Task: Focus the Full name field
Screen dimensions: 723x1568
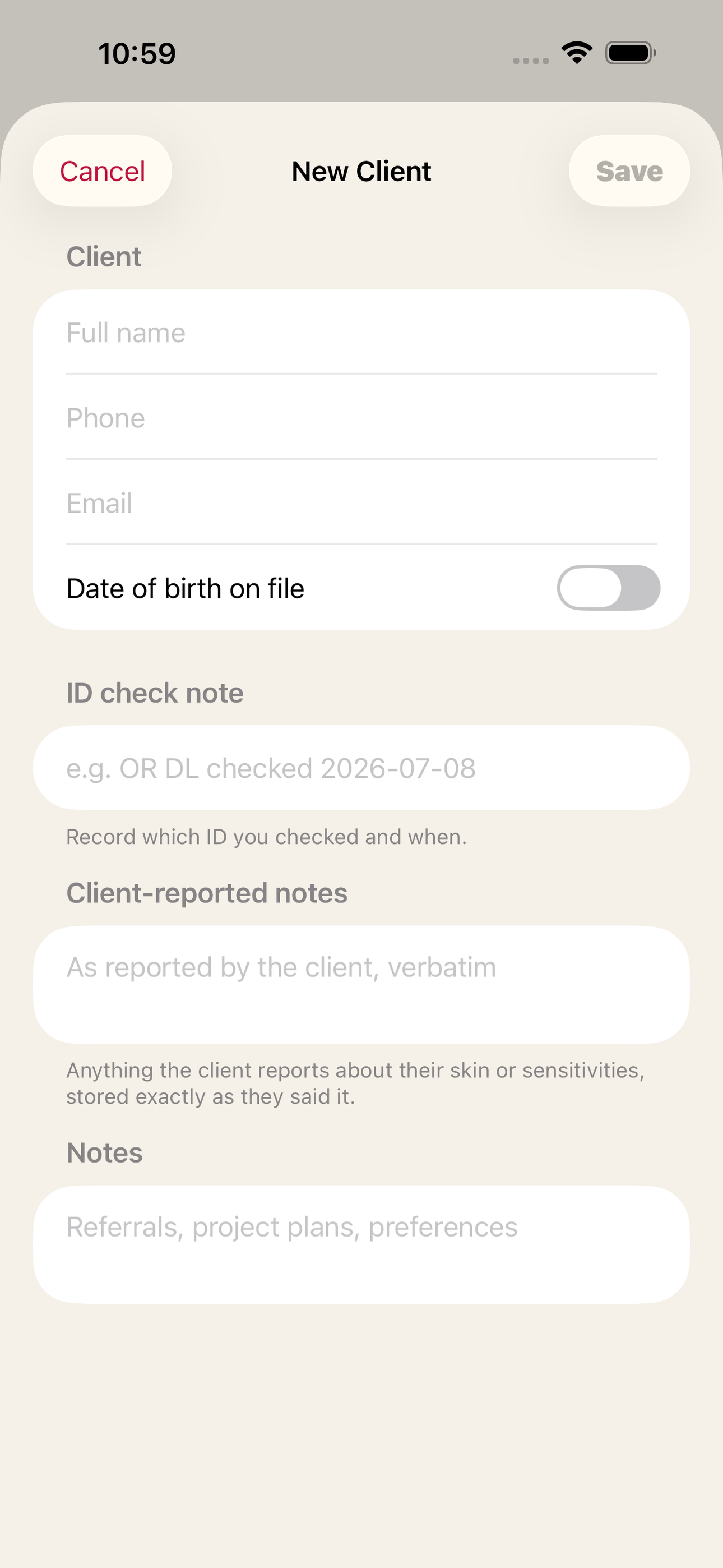Action: pos(361,333)
